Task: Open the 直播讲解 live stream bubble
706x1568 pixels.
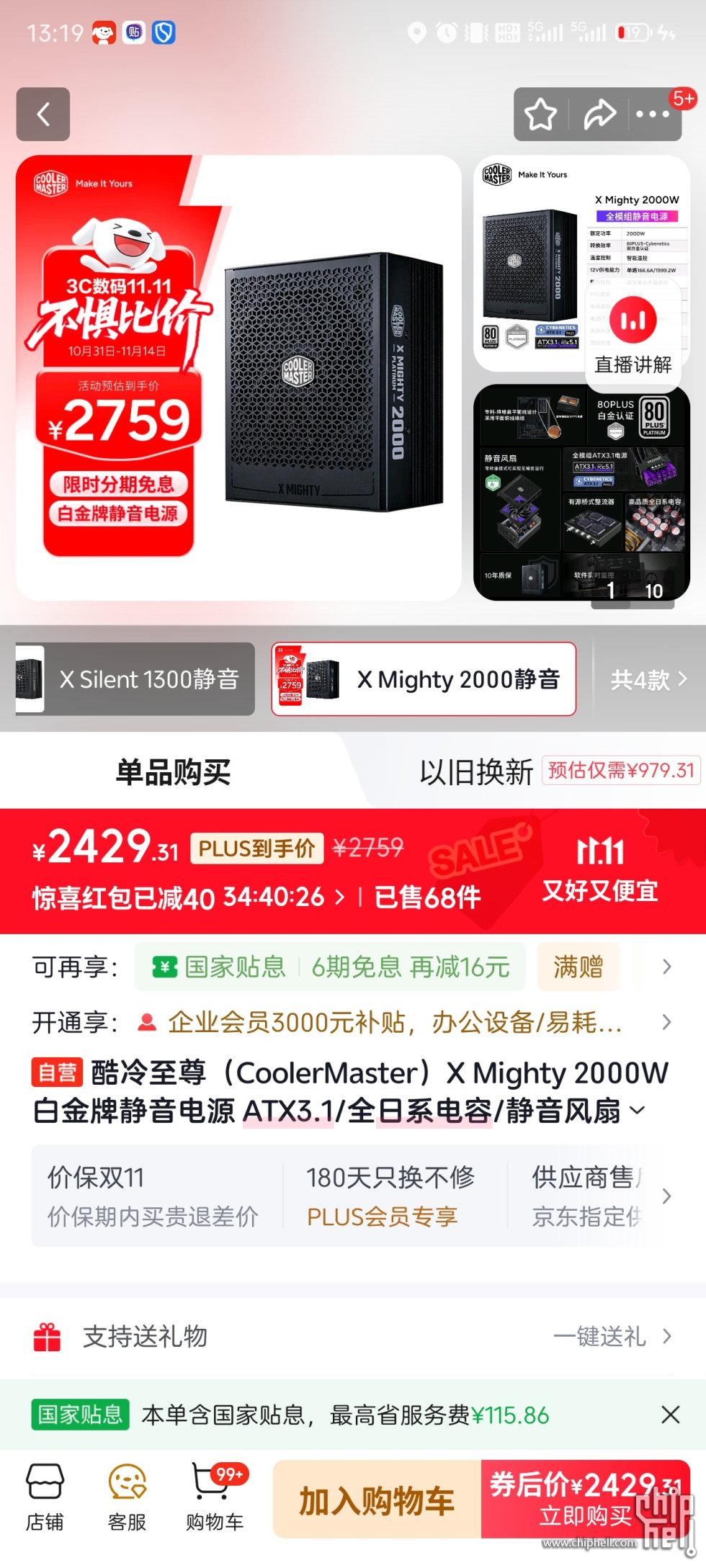Action: click(x=633, y=335)
